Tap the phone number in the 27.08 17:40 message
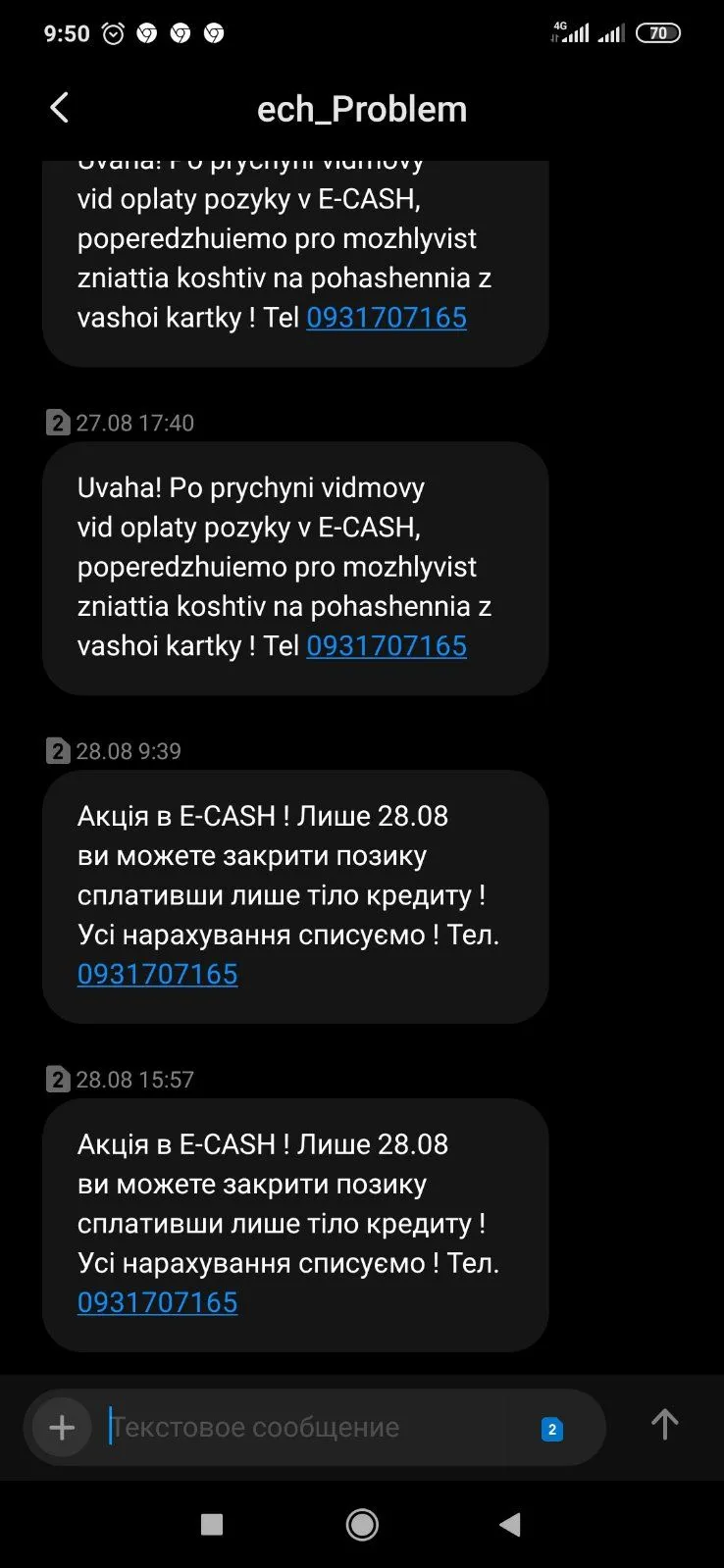This screenshot has height=1568, width=724. point(387,646)
